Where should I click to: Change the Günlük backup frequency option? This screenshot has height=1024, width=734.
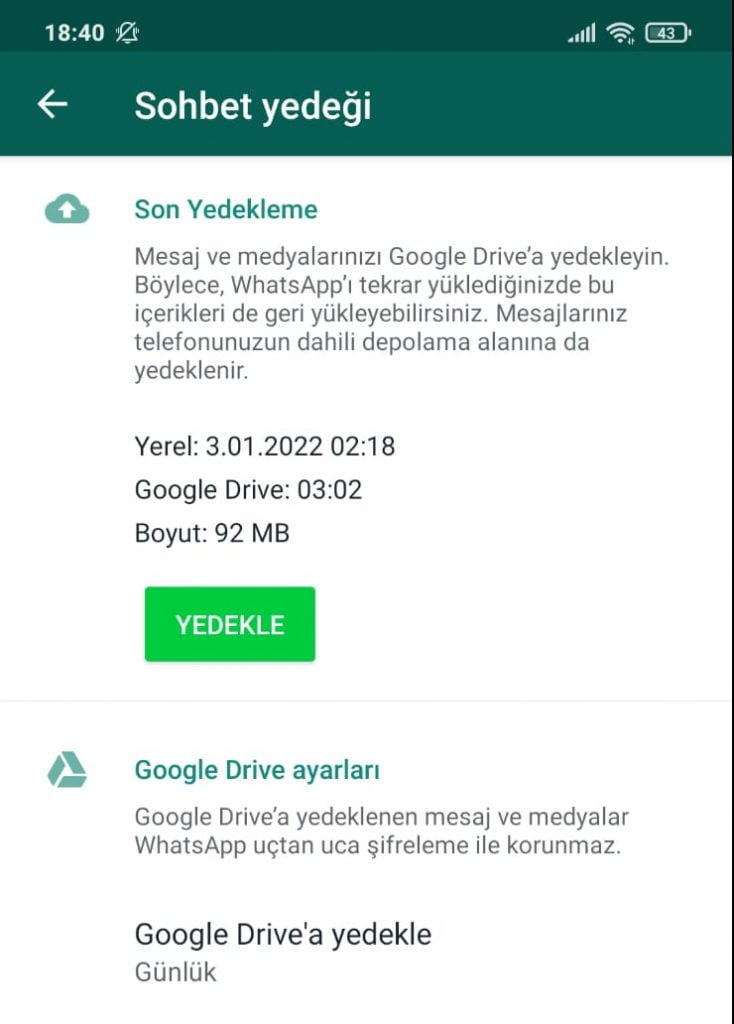click(172, 972)
